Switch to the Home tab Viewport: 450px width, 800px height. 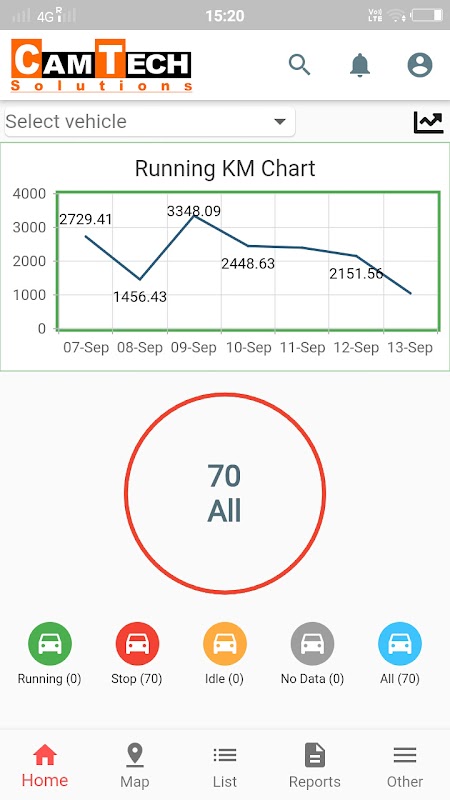click(45, 765)
